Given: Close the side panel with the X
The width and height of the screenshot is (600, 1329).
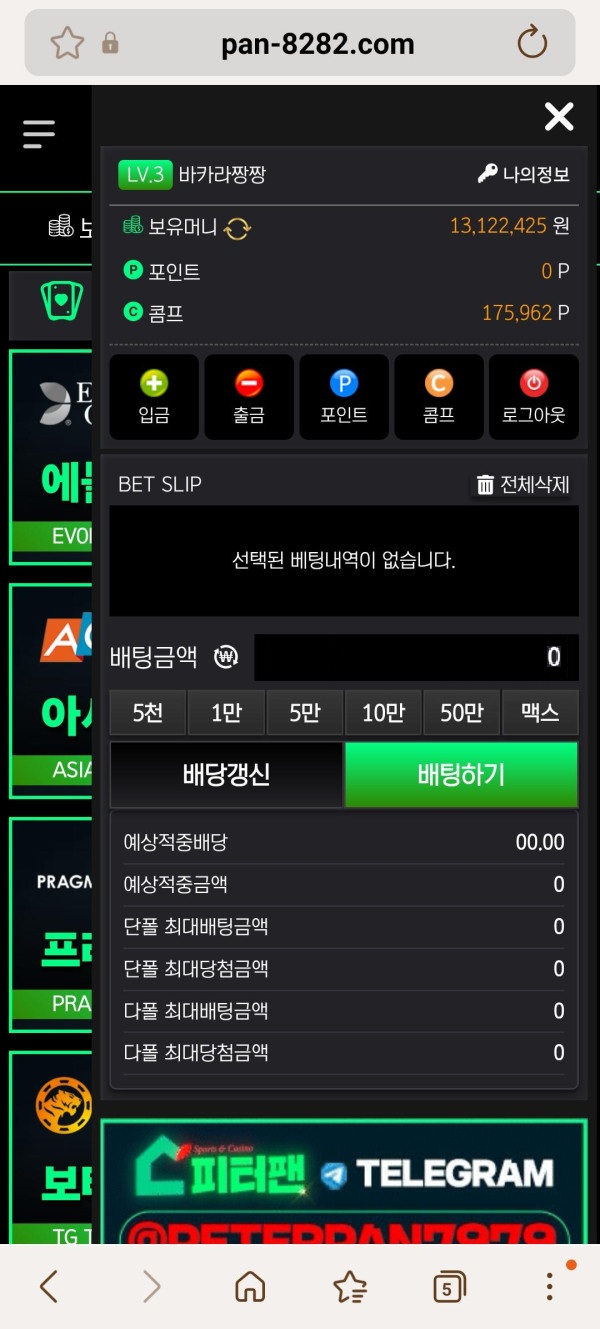Looking at the screenshot, I should (x=559, y=117).
